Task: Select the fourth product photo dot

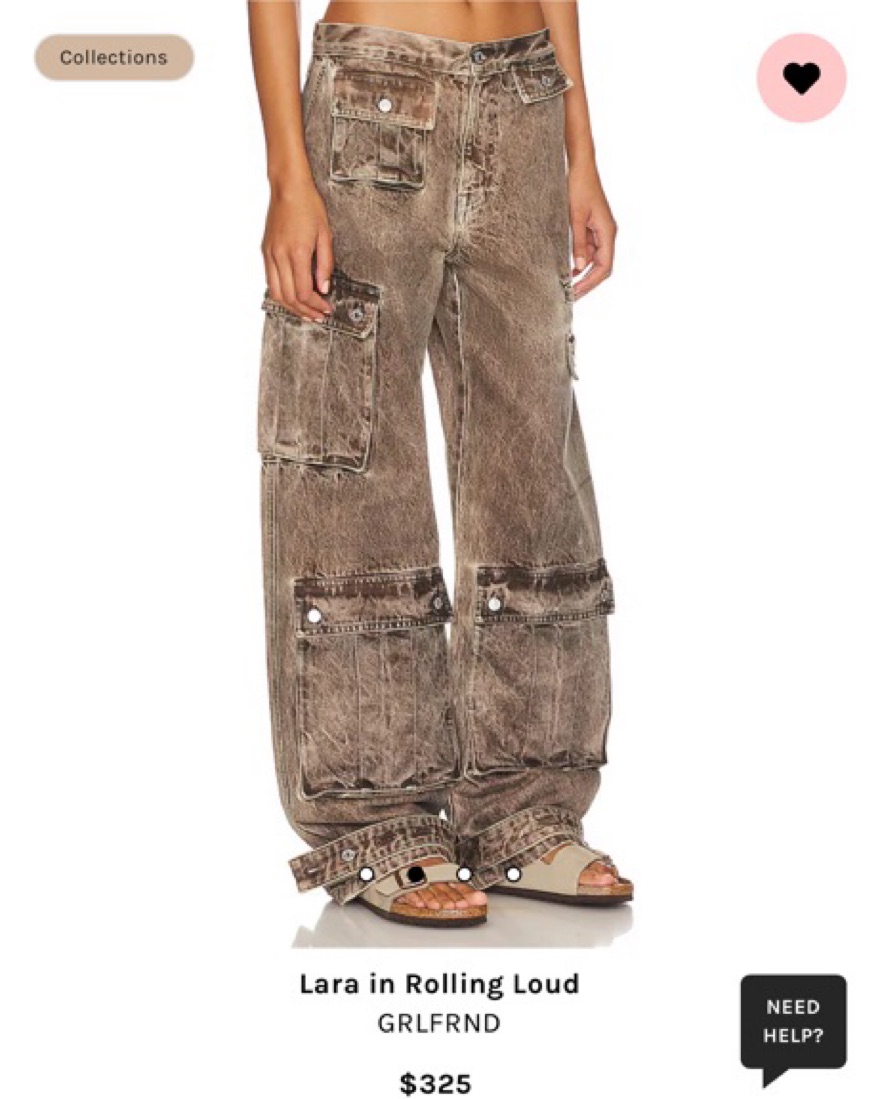Action: click(513, 874)
